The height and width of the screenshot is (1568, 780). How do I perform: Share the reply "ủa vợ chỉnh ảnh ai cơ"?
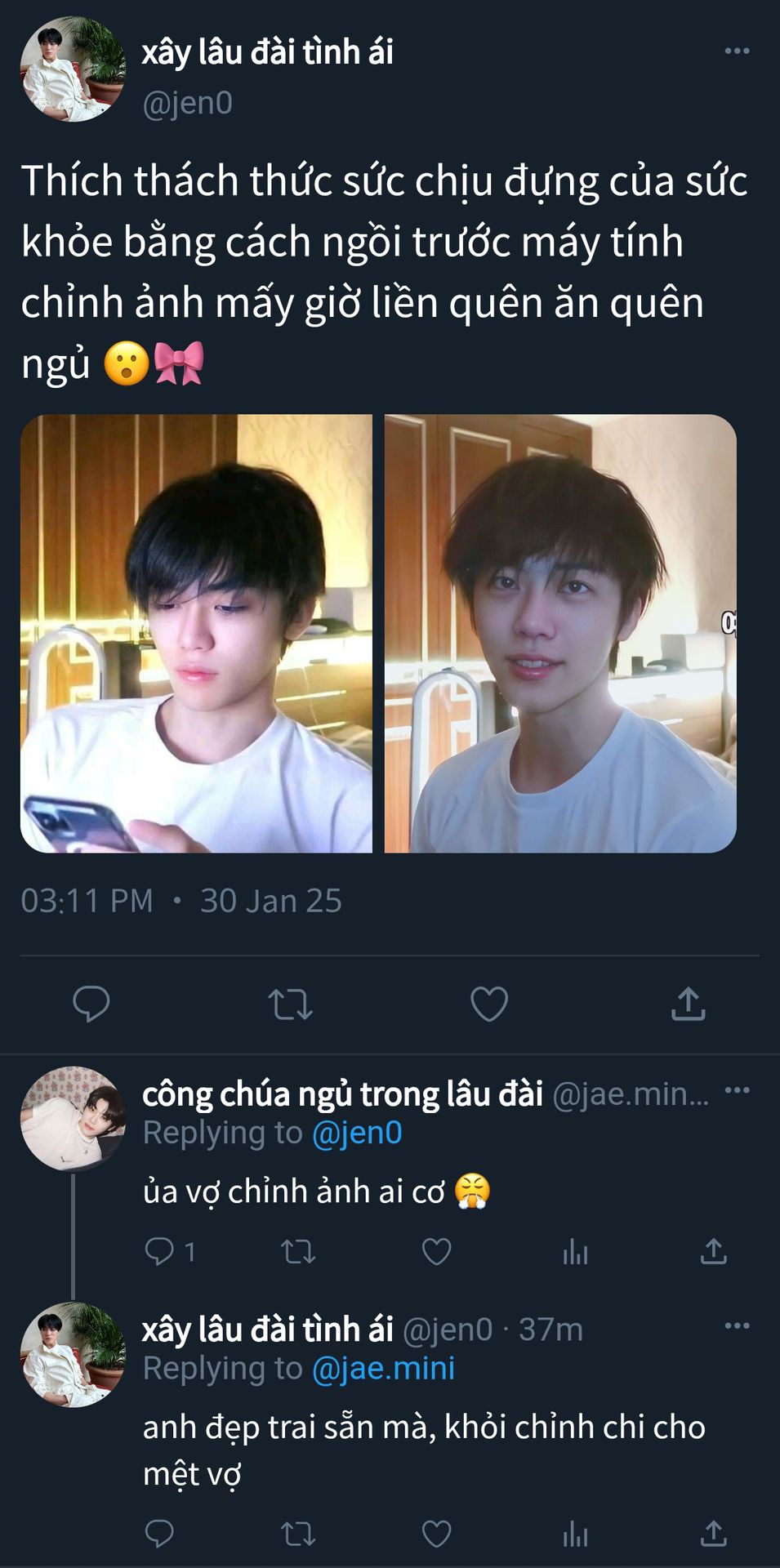pyautogui.click(x=713, y=1251)
